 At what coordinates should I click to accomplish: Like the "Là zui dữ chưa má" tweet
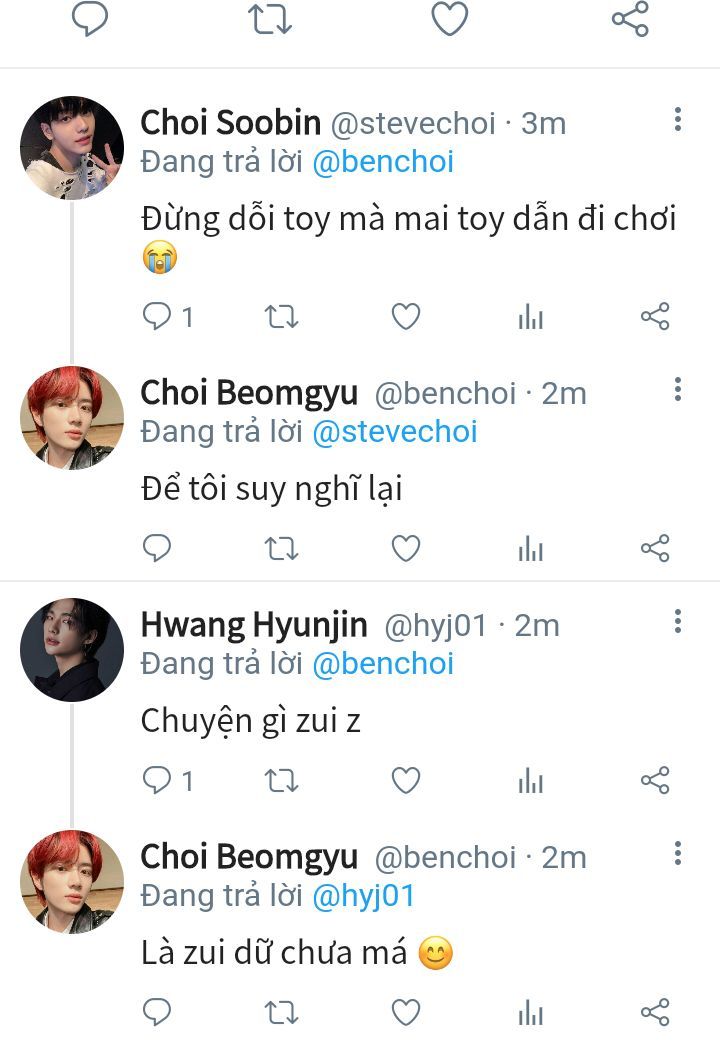(x=405, y=1012)
